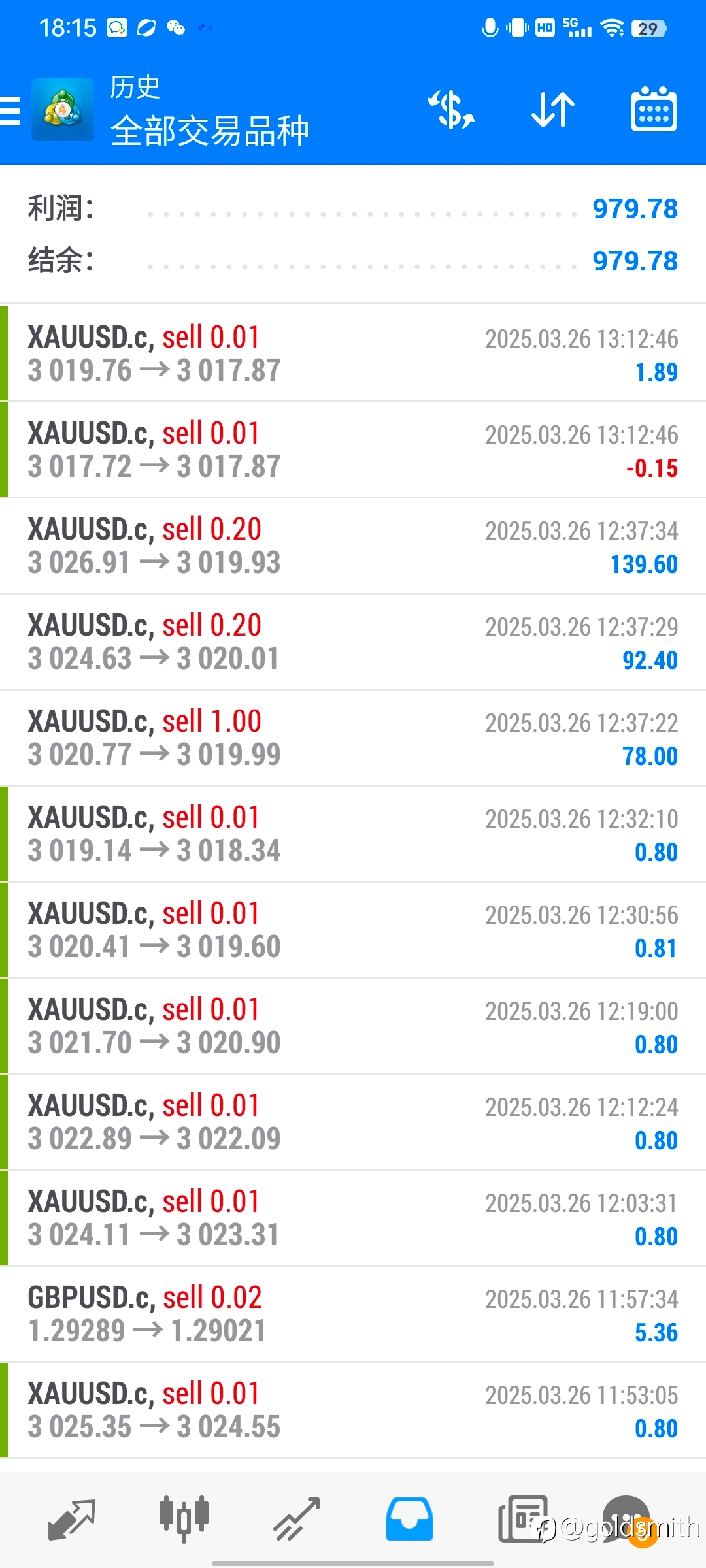
Task: Open the XAUUSD.c trade with loss -0.15
Action: [x=353, y=449]
